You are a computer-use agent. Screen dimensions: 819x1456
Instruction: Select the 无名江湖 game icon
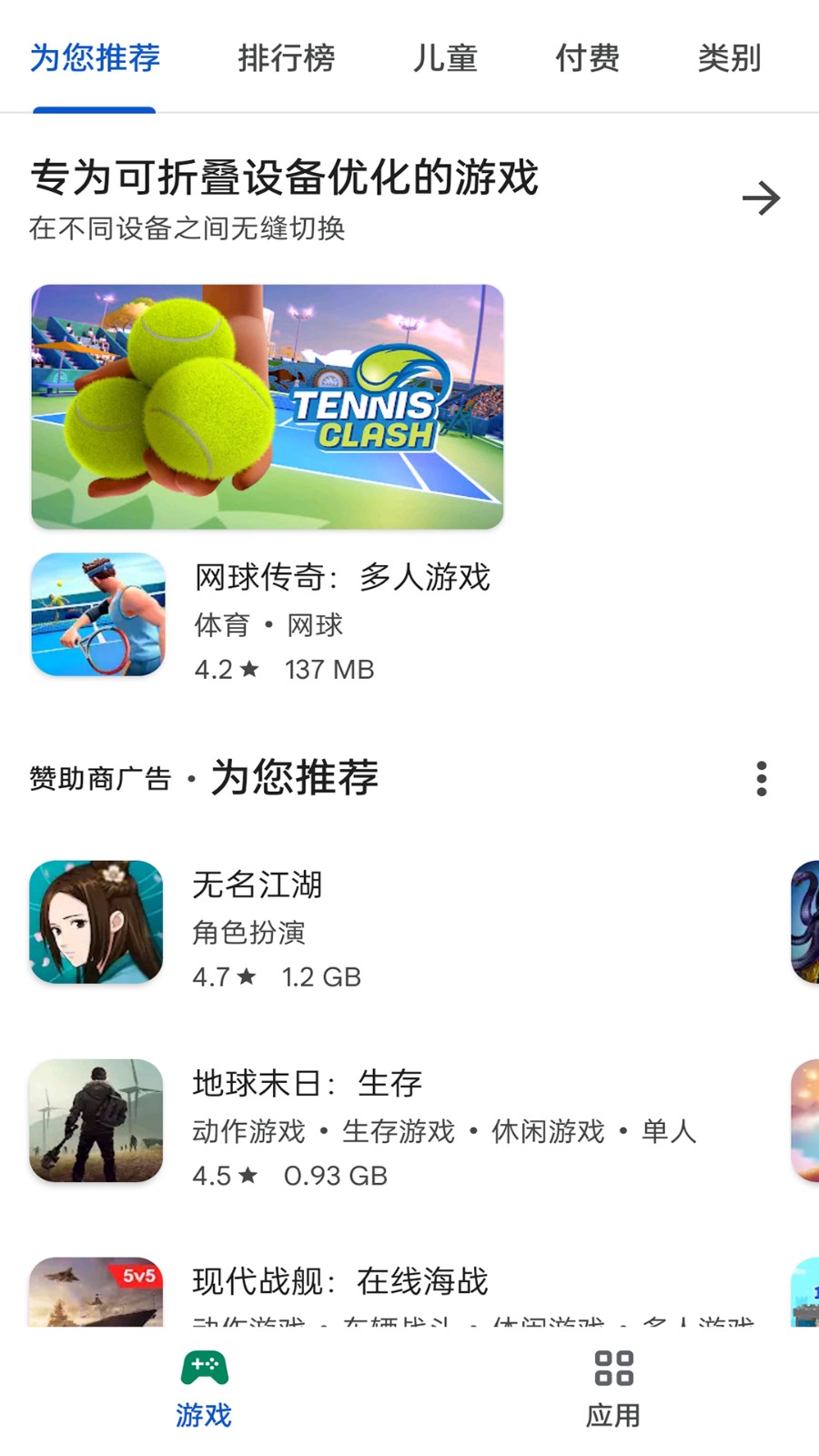[x=96, y=922]
